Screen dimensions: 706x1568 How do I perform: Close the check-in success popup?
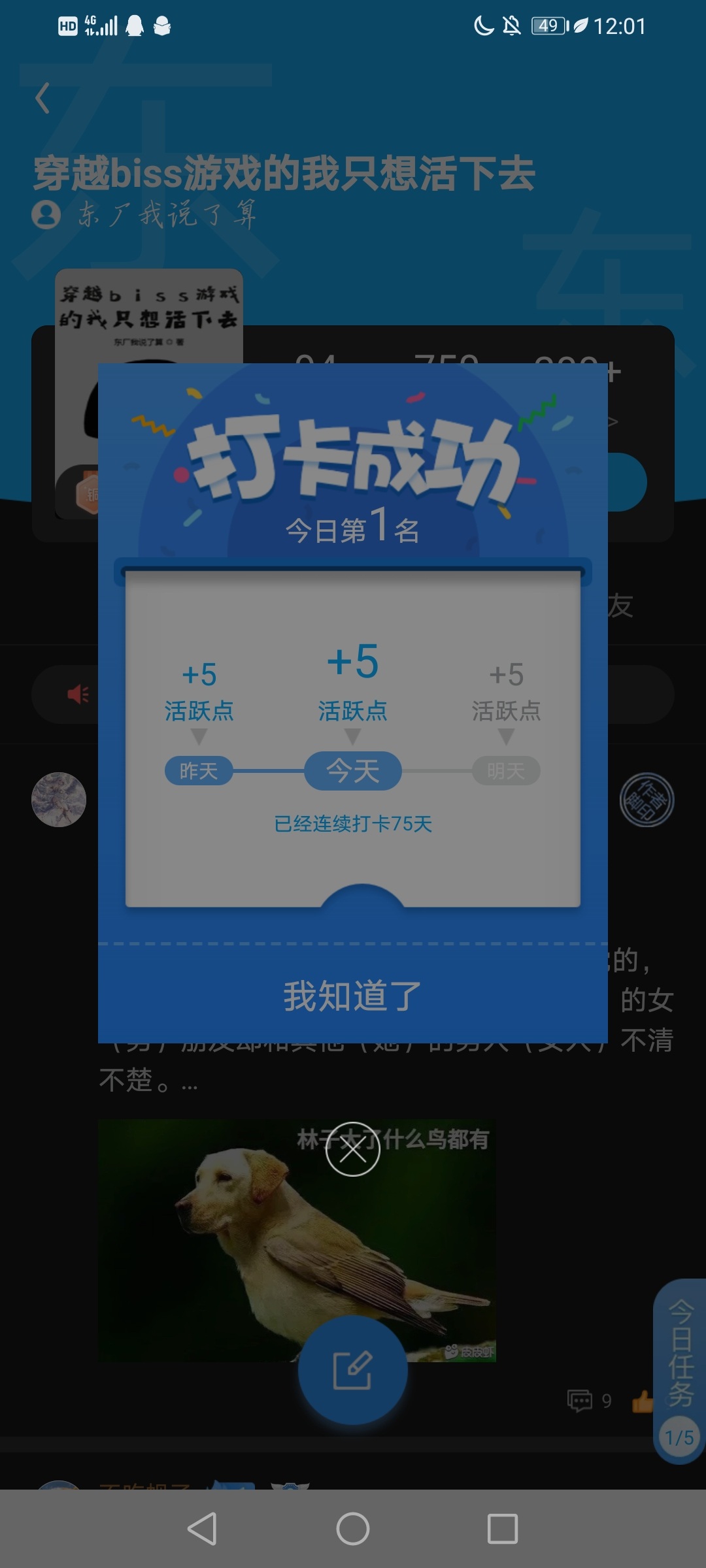pyautogui.click(x=353, y=1149)
